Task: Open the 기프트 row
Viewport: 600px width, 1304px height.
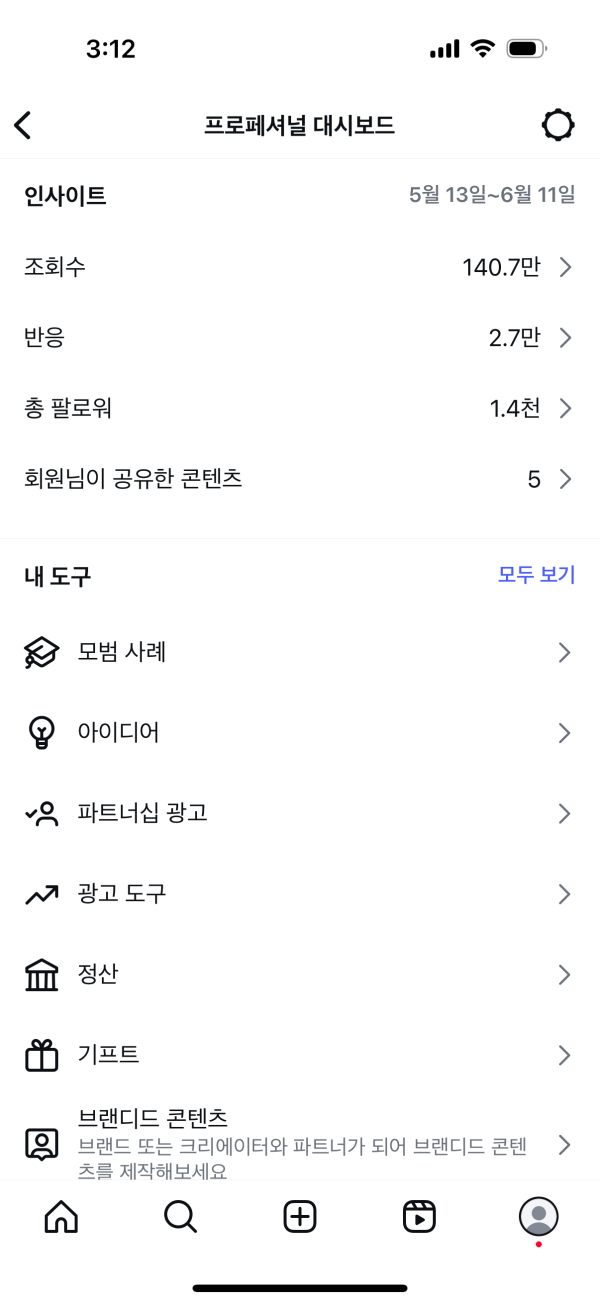Action: coord(300,1054)
